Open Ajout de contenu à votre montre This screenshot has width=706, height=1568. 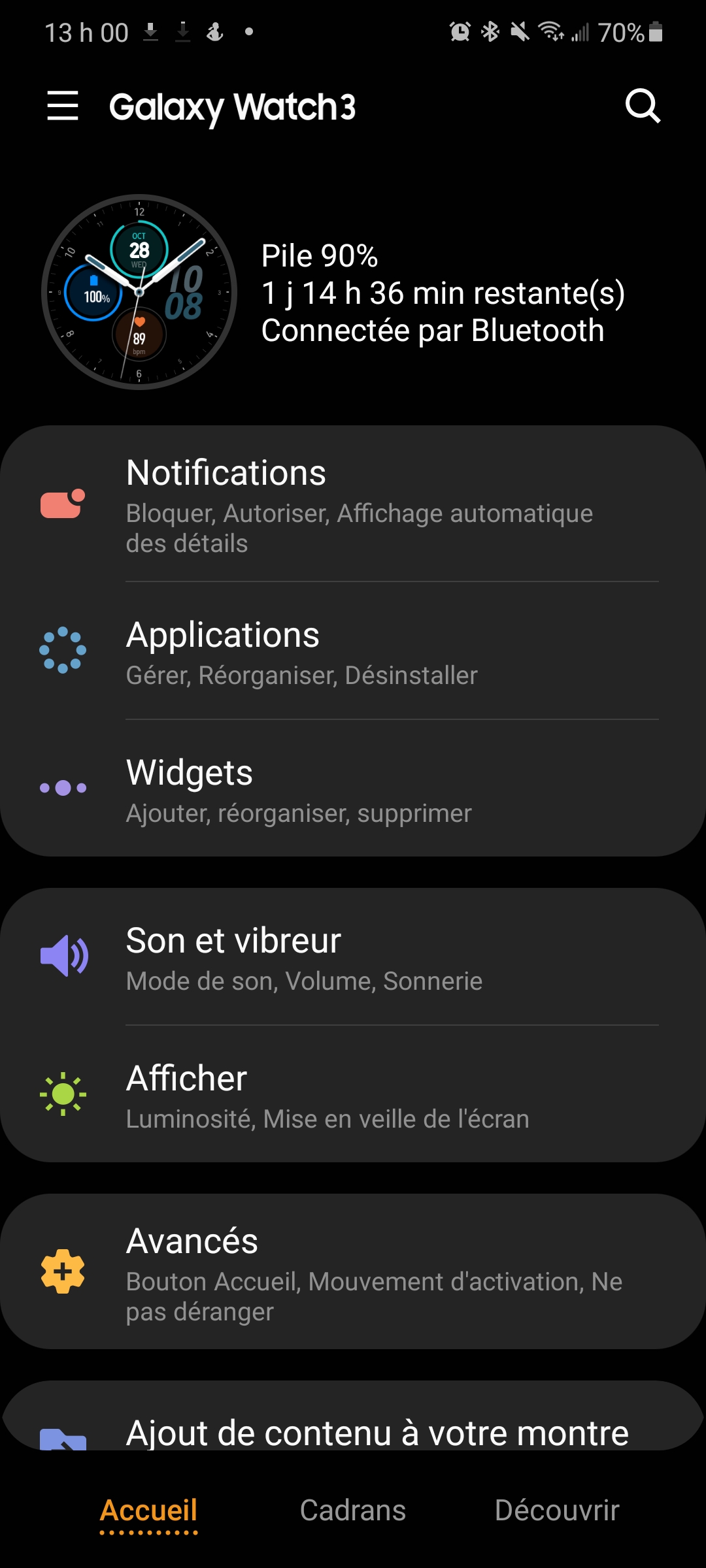[353, 1431]
